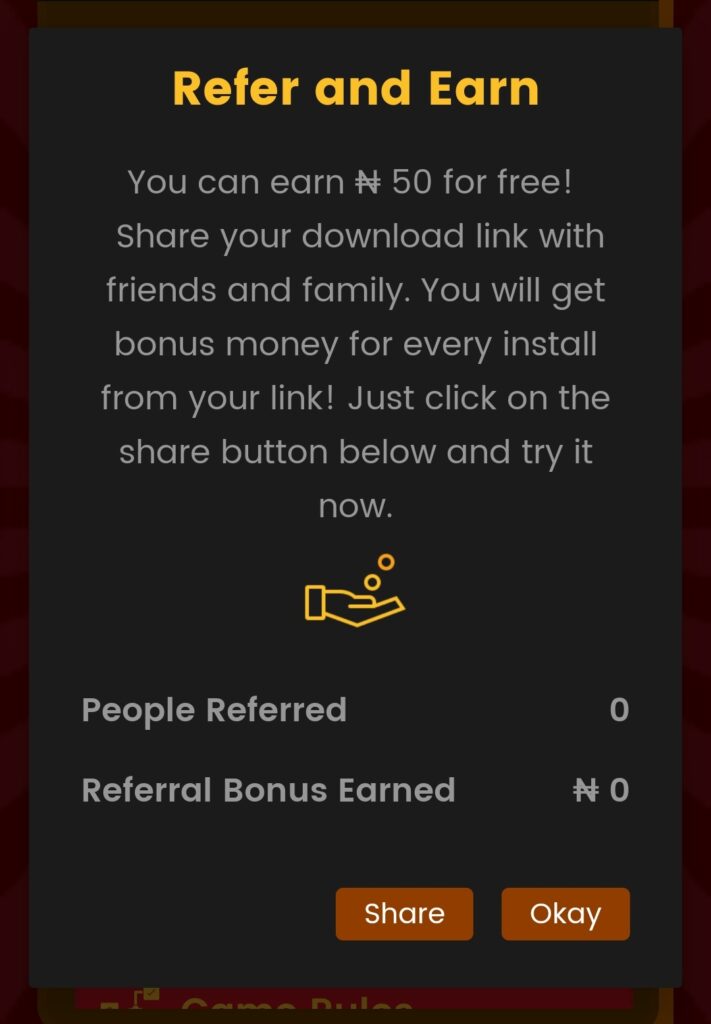Dismiss the dialog with Okay
Screen dimensions: 711x1024
[x=565, y=913]
